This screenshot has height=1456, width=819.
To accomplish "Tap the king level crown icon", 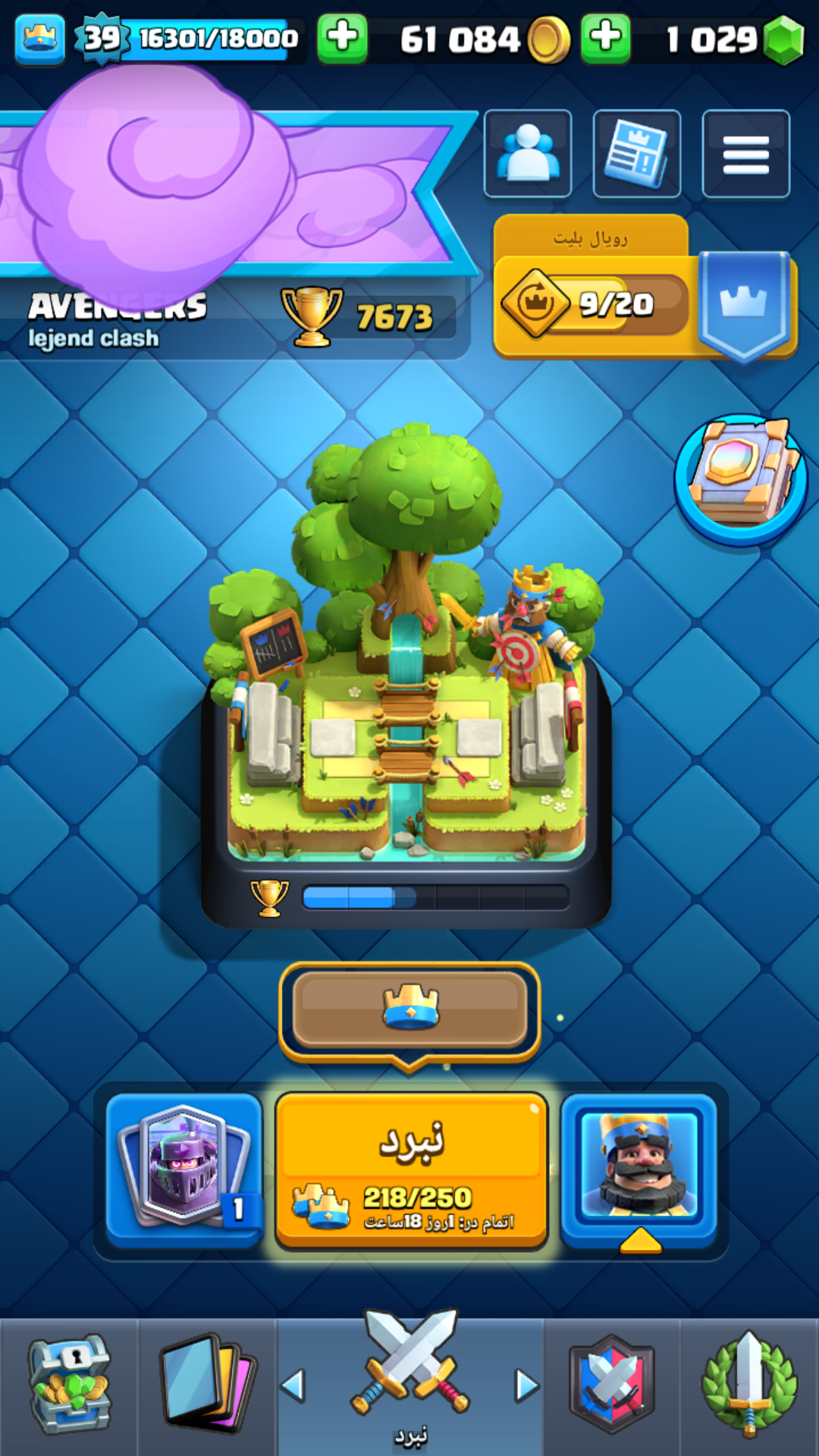I will (x=40, y=38).
